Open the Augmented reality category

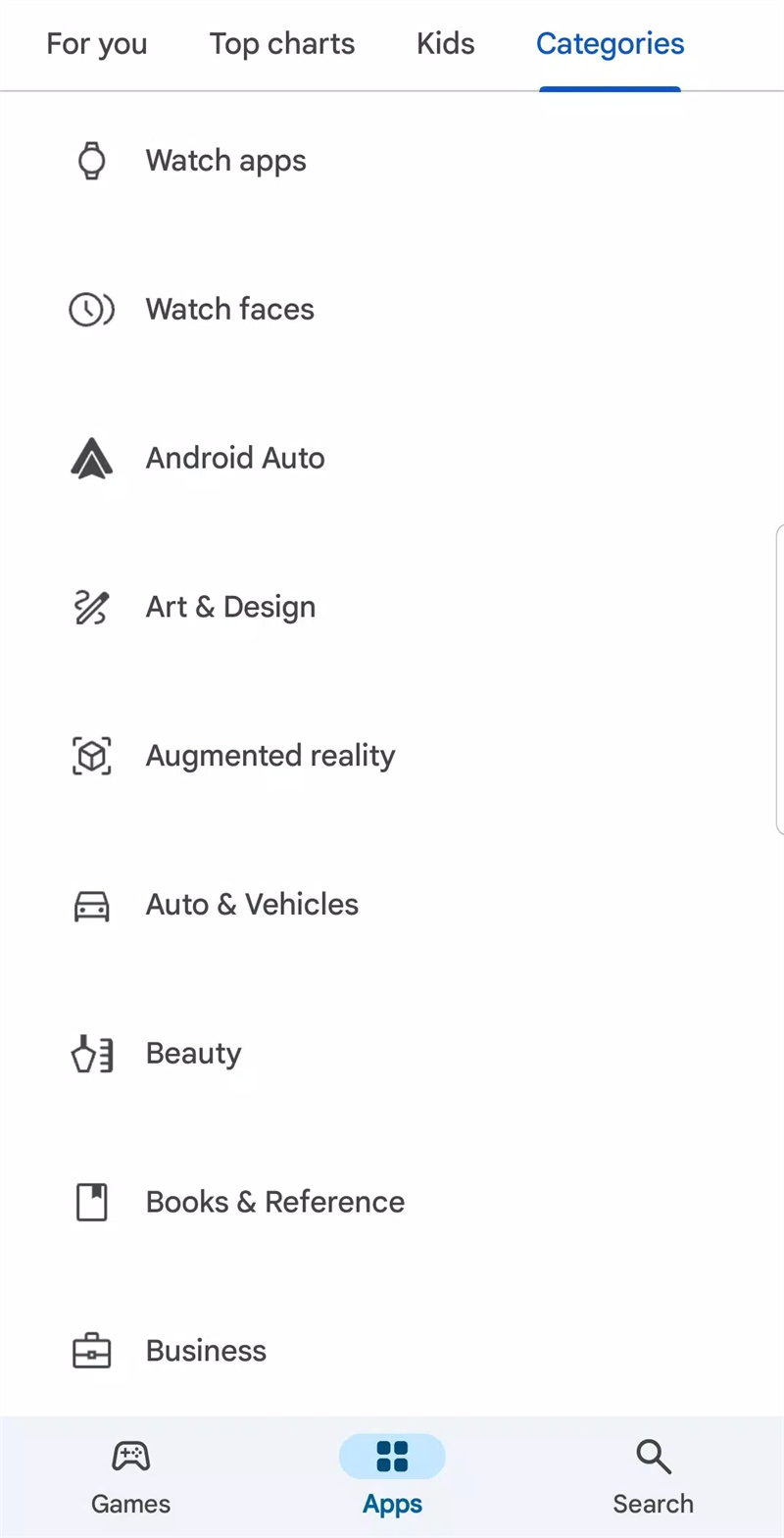(269, 756)
